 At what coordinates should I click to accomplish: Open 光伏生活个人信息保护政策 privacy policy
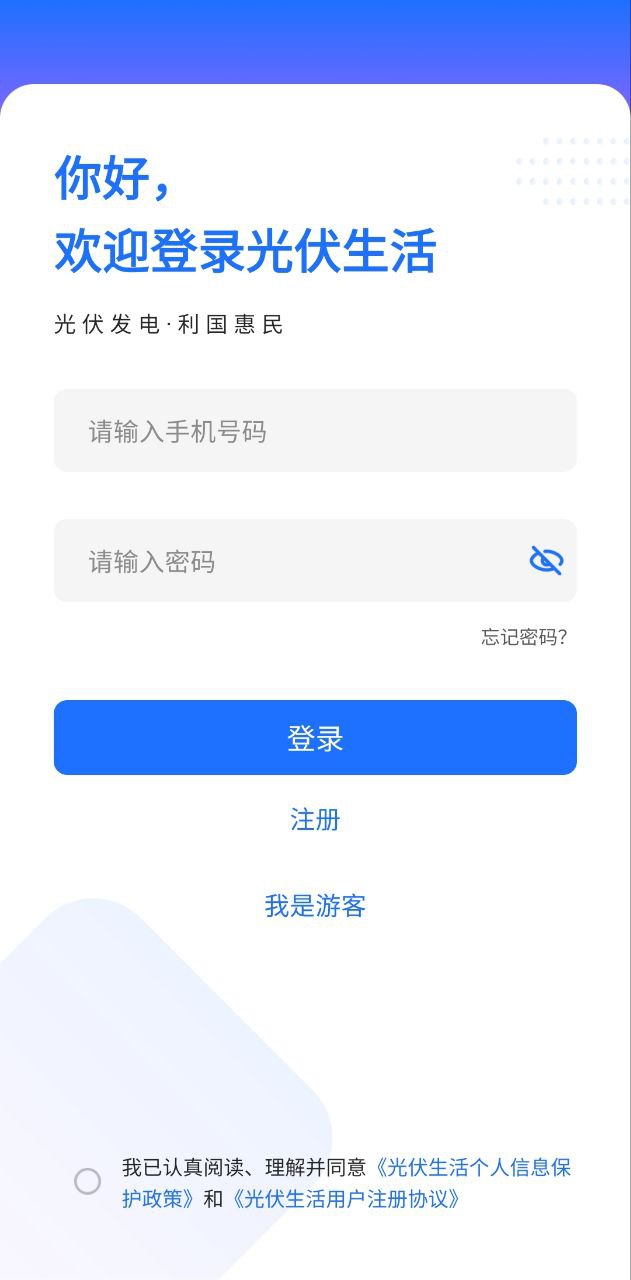pyautogui.click(x=472, y=1168)
